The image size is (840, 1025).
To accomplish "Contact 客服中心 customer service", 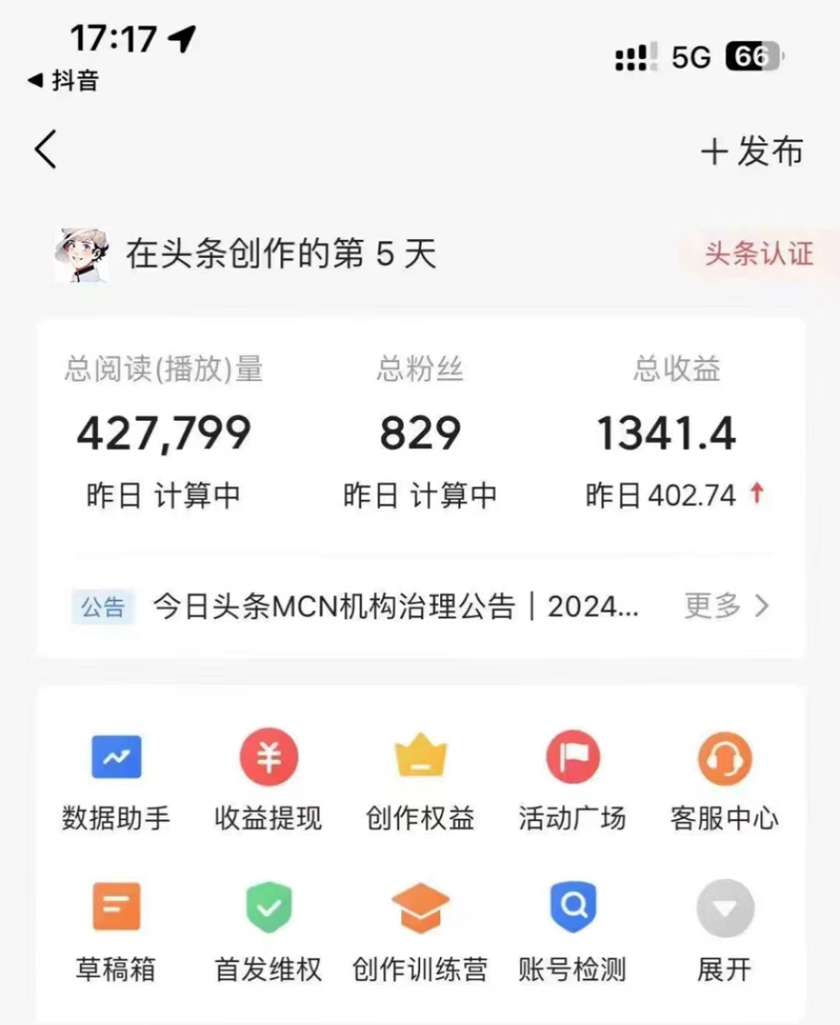I will point(724,782).
